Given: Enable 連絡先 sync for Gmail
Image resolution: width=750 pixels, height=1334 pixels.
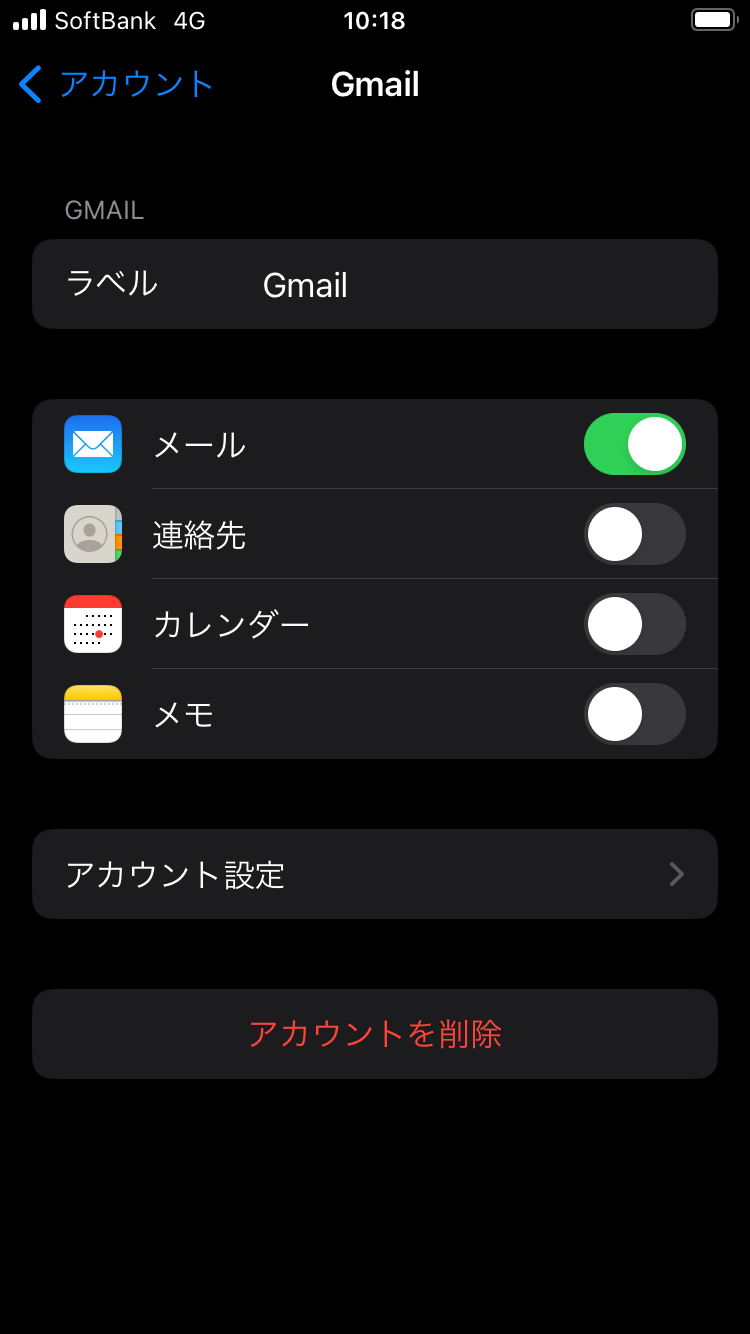Looking at the screenshot, I should (635, 534).
